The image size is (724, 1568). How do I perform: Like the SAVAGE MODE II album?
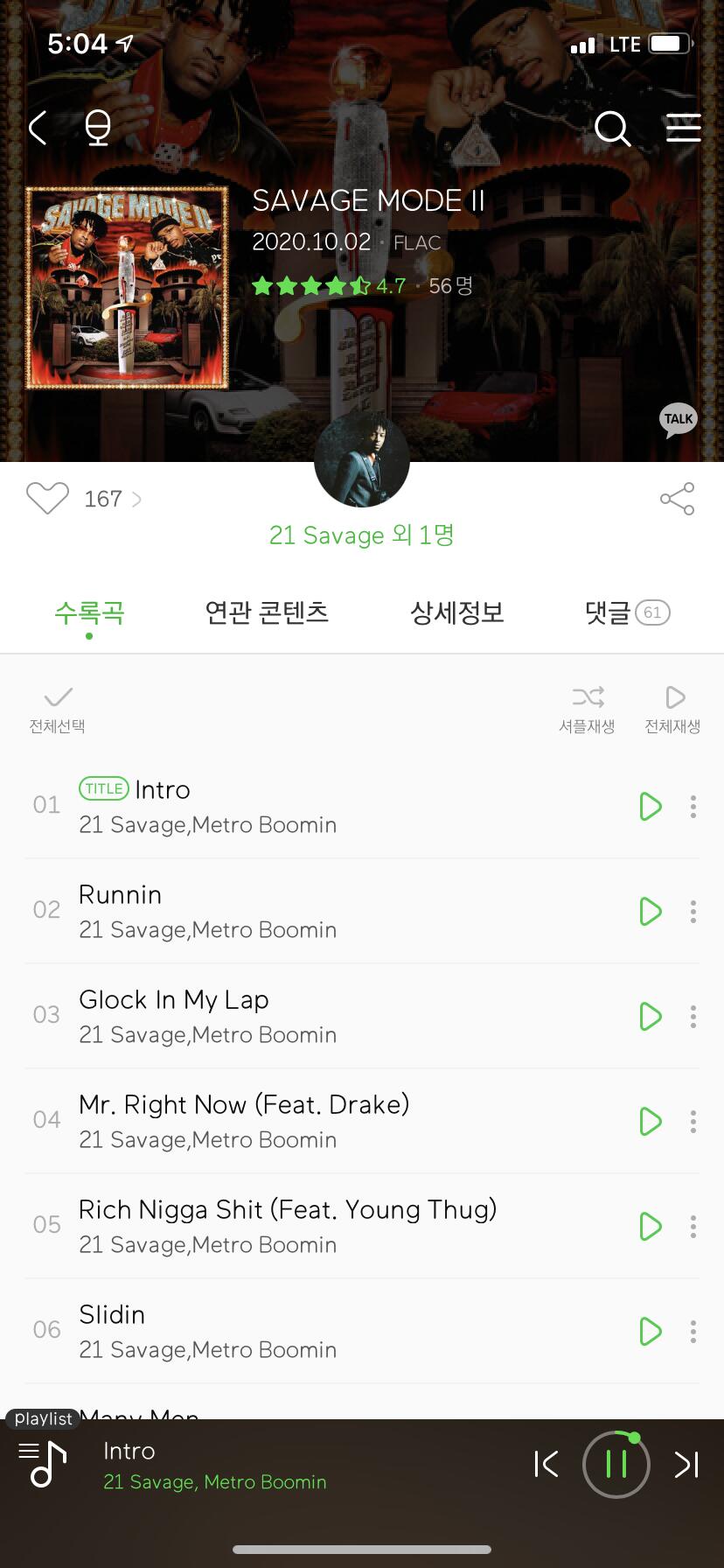click(47, 499)
